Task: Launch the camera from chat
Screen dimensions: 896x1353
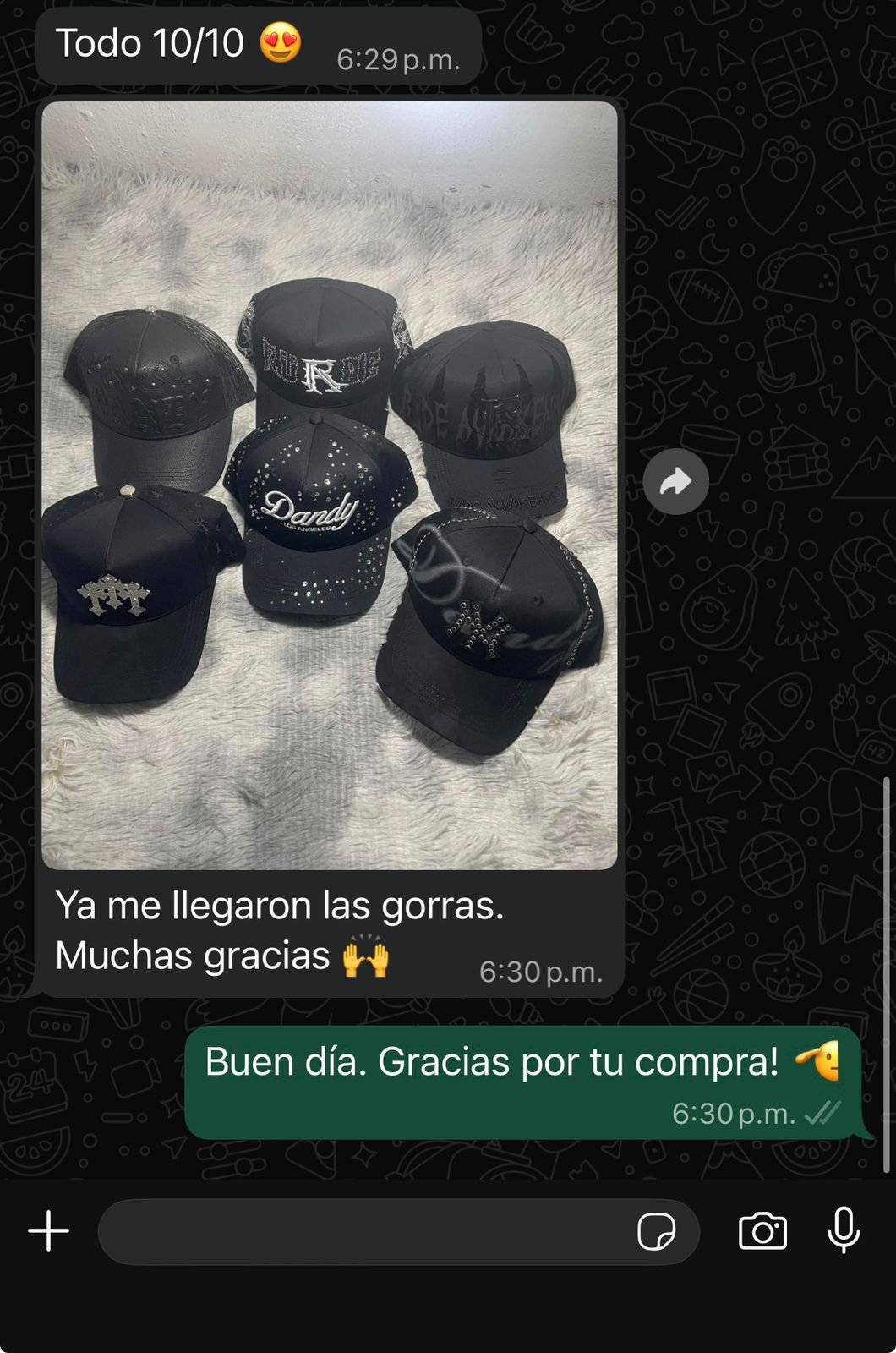Action: click(x=762, y=1231)
